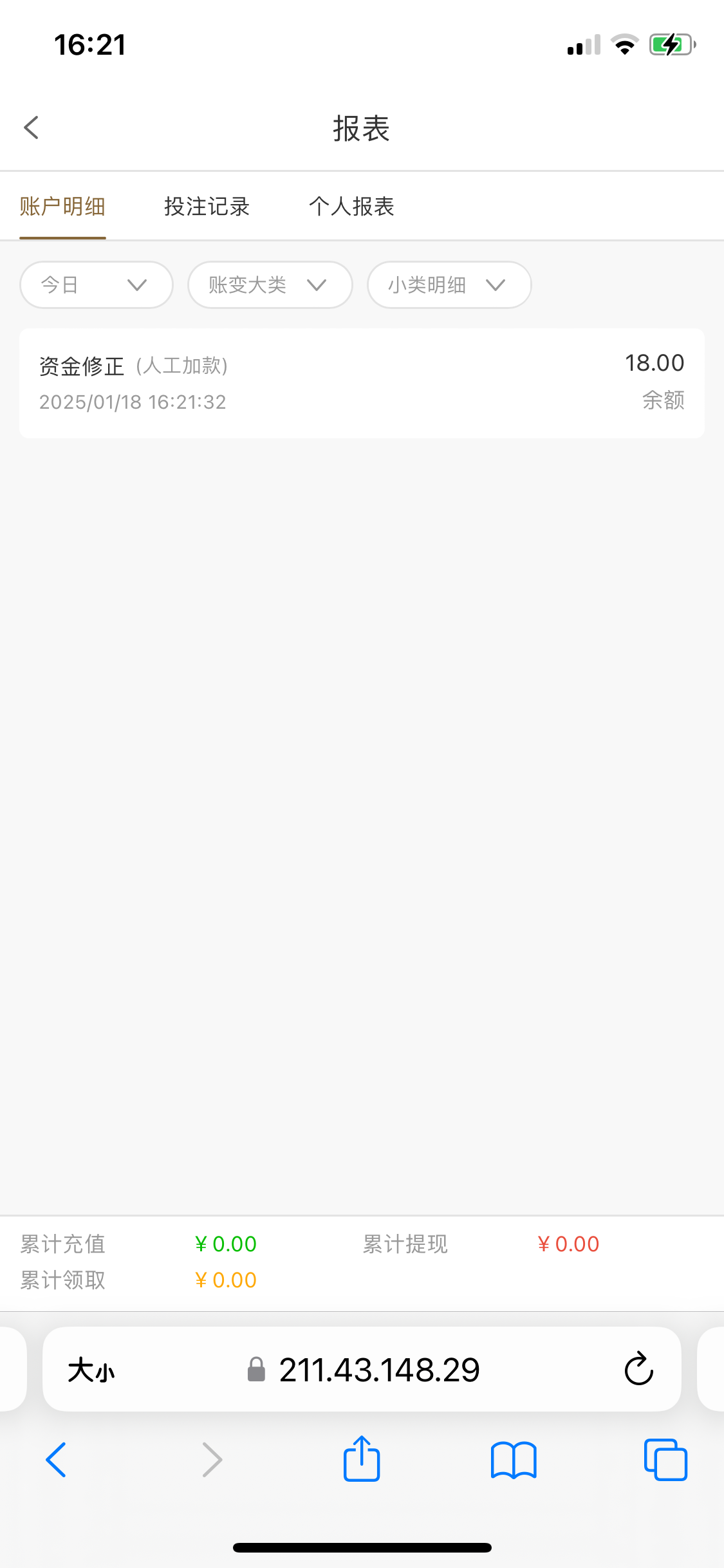Screen dimensions: 724x1568
Task: Open the 大小 page settings menu
Action: (91, 1370)
